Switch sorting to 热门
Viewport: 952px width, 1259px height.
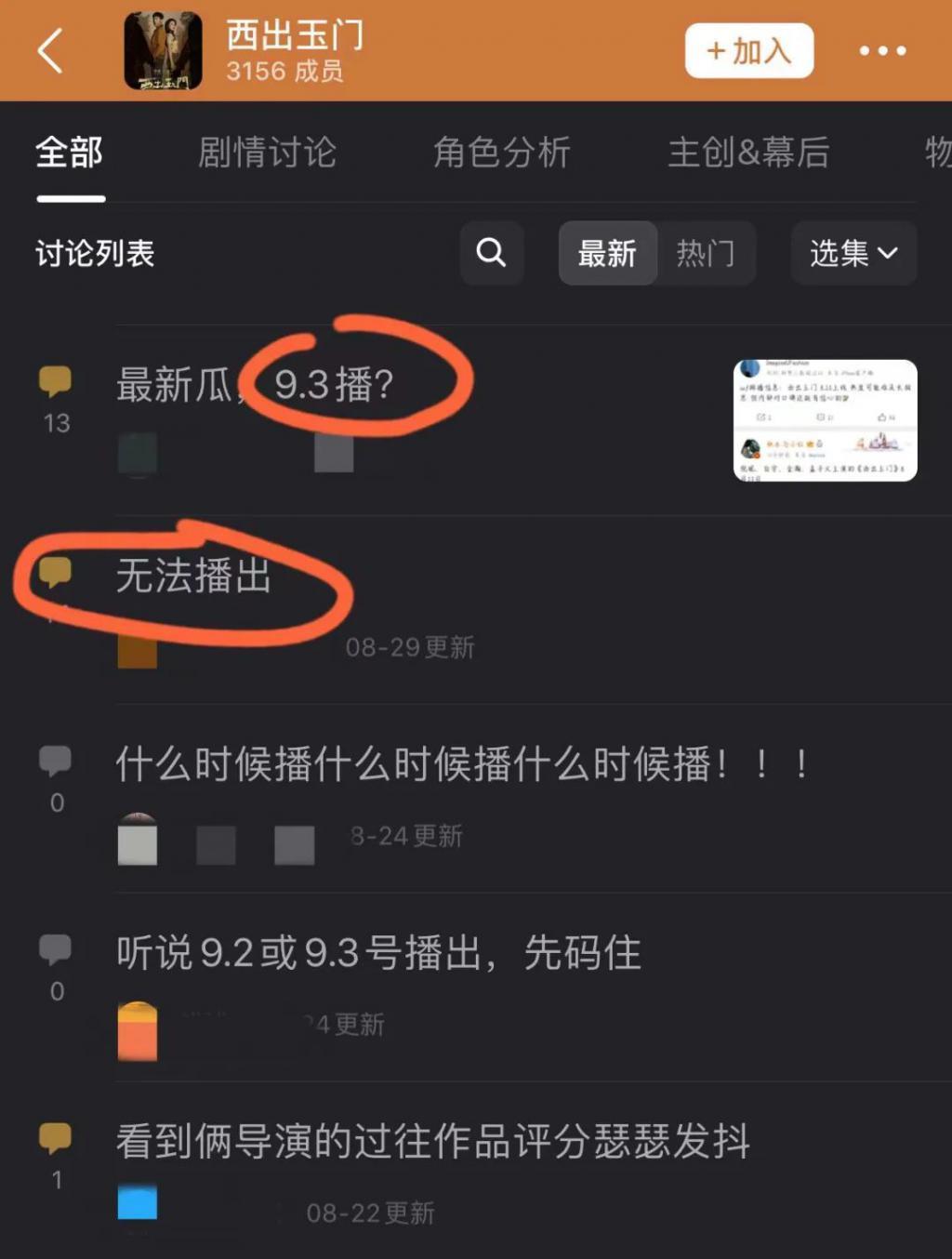(x=707, y=253)
